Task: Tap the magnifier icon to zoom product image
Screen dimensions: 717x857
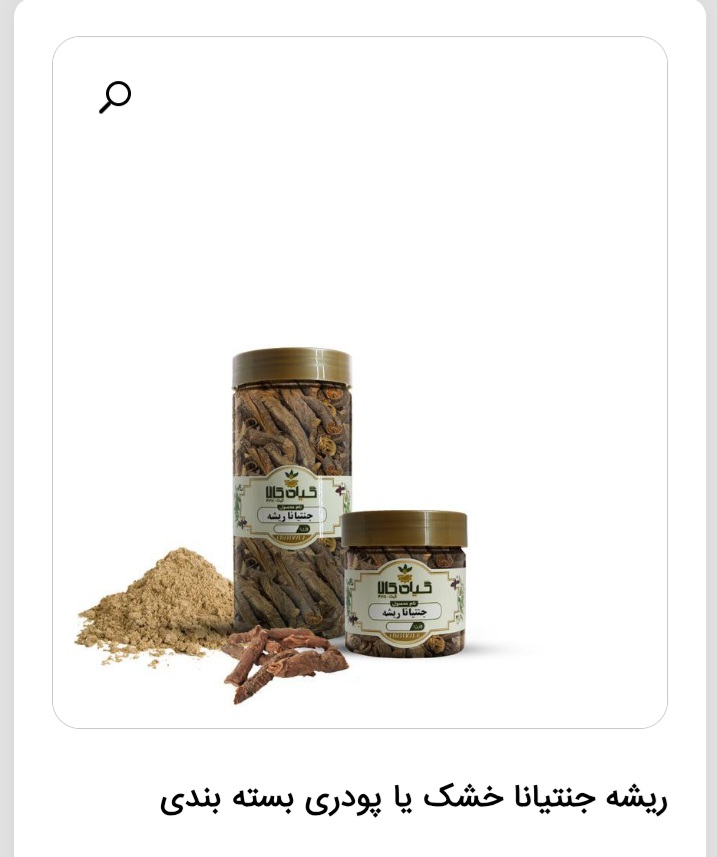Action: tap(115, 97)
